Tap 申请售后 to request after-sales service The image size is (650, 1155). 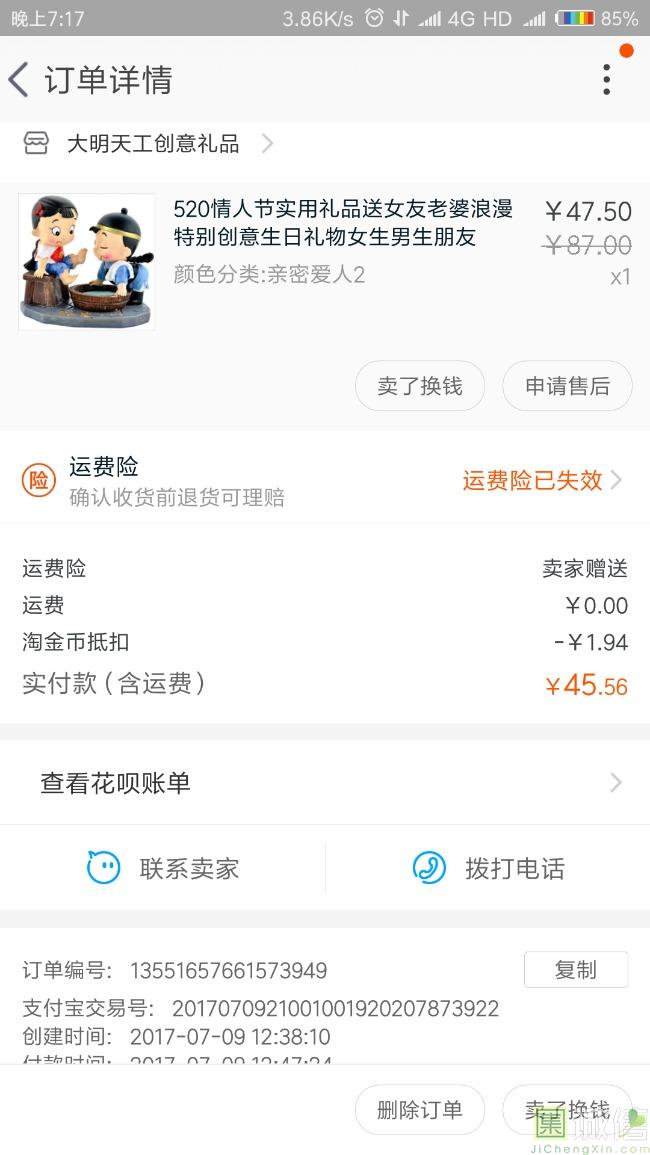tap(567, 386)
